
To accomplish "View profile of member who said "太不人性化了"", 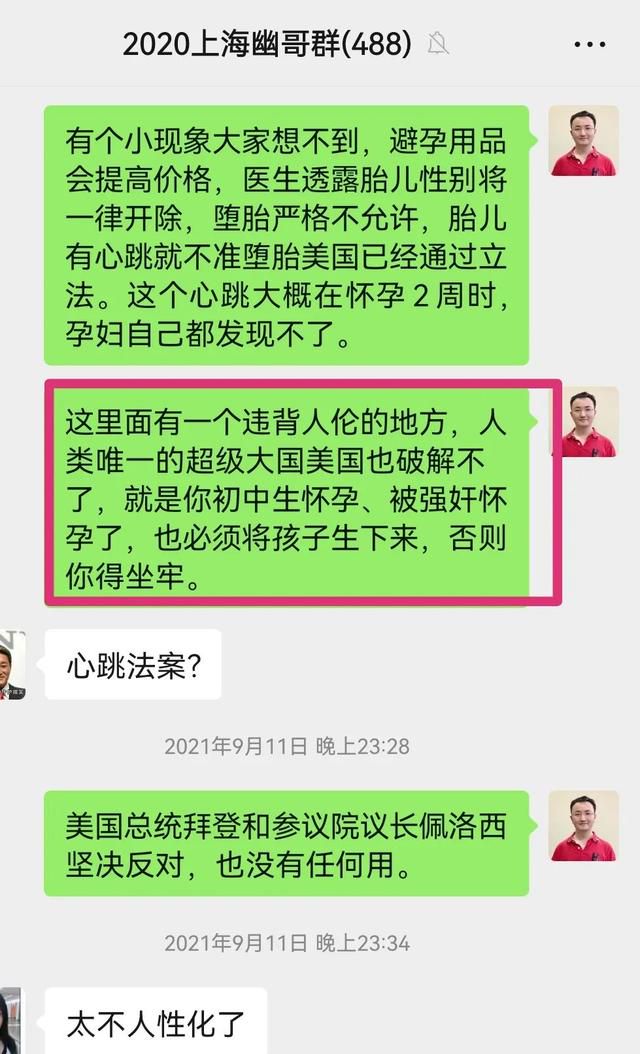I will point(11,1020).
